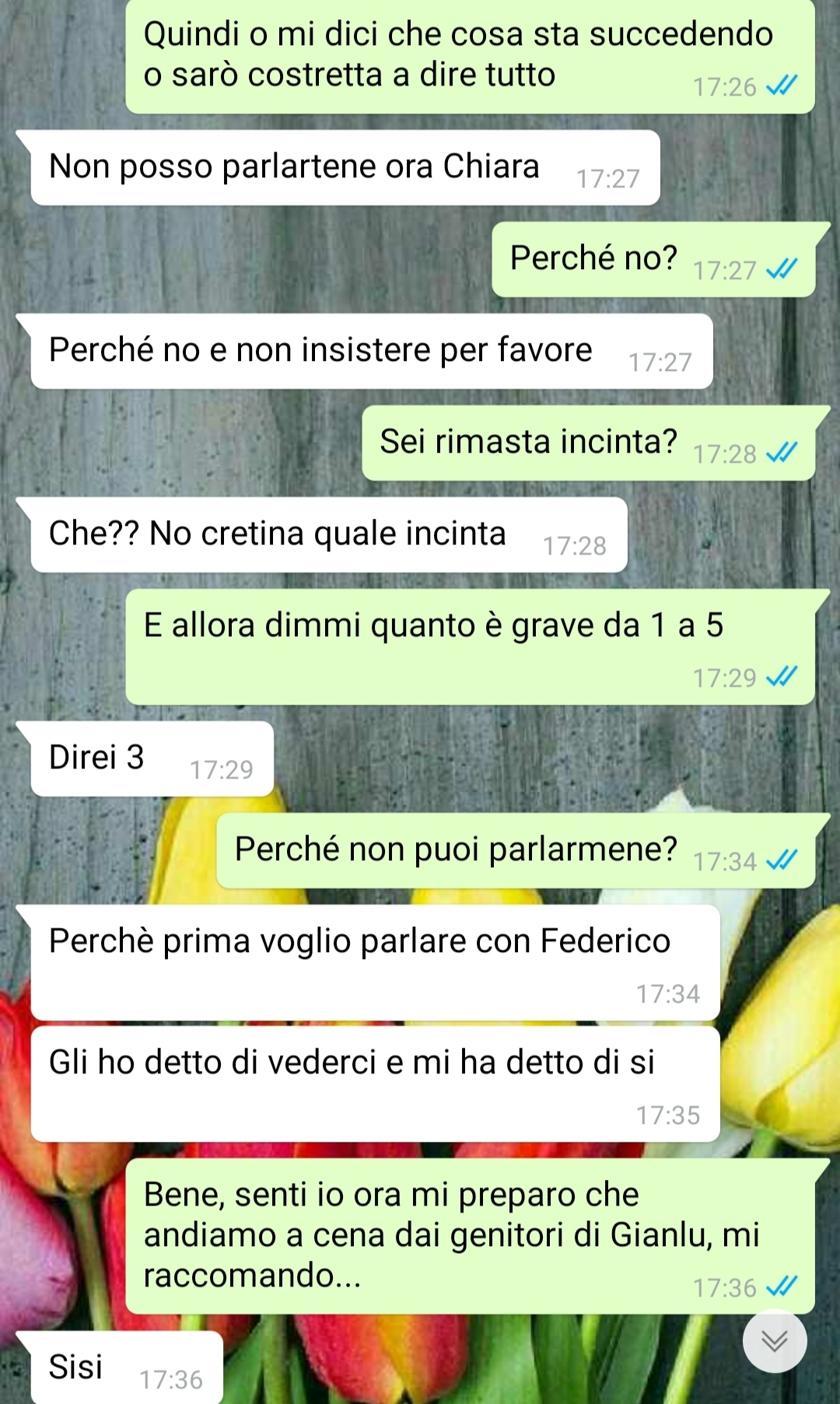This screenshot has height=1404, width=840.
Task: Jump to the latest messages
Action: click(x=774, y=1340)
